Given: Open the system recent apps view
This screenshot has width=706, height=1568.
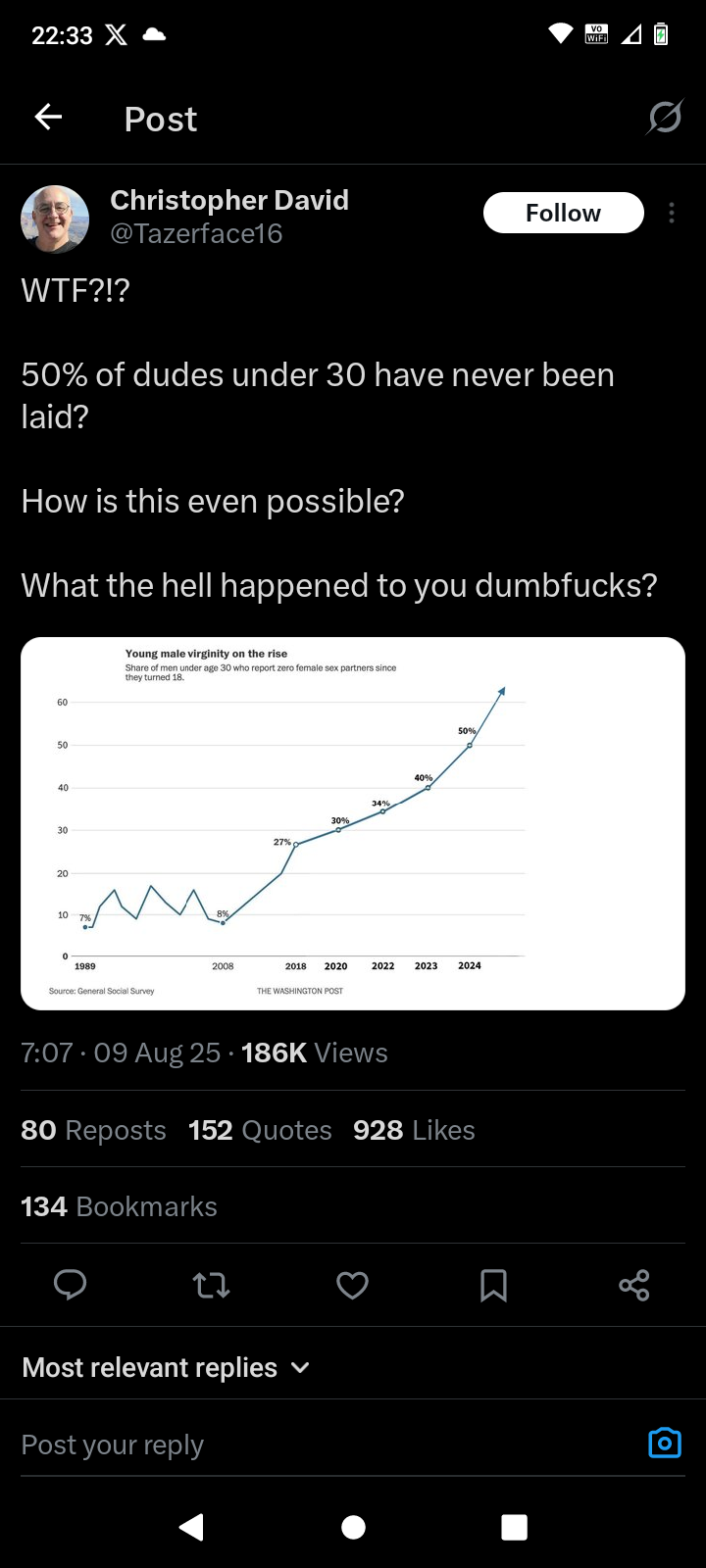Looking at the screenshot, I should (514, 1527).
